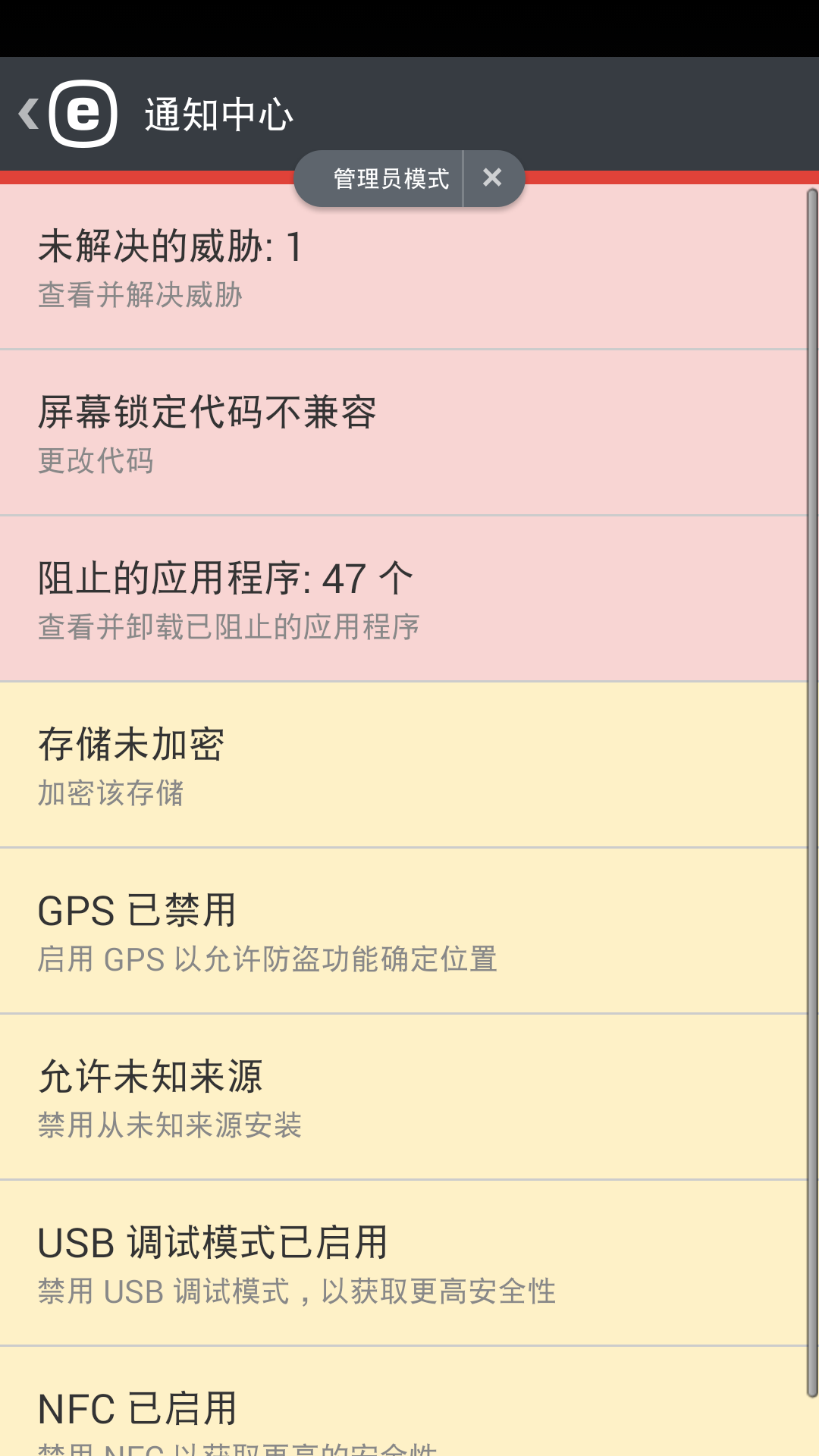Open the 允许未知来源 warning entry
Image resolution: width=819 pixels, height=1456 pixels.
[150, 1075]
